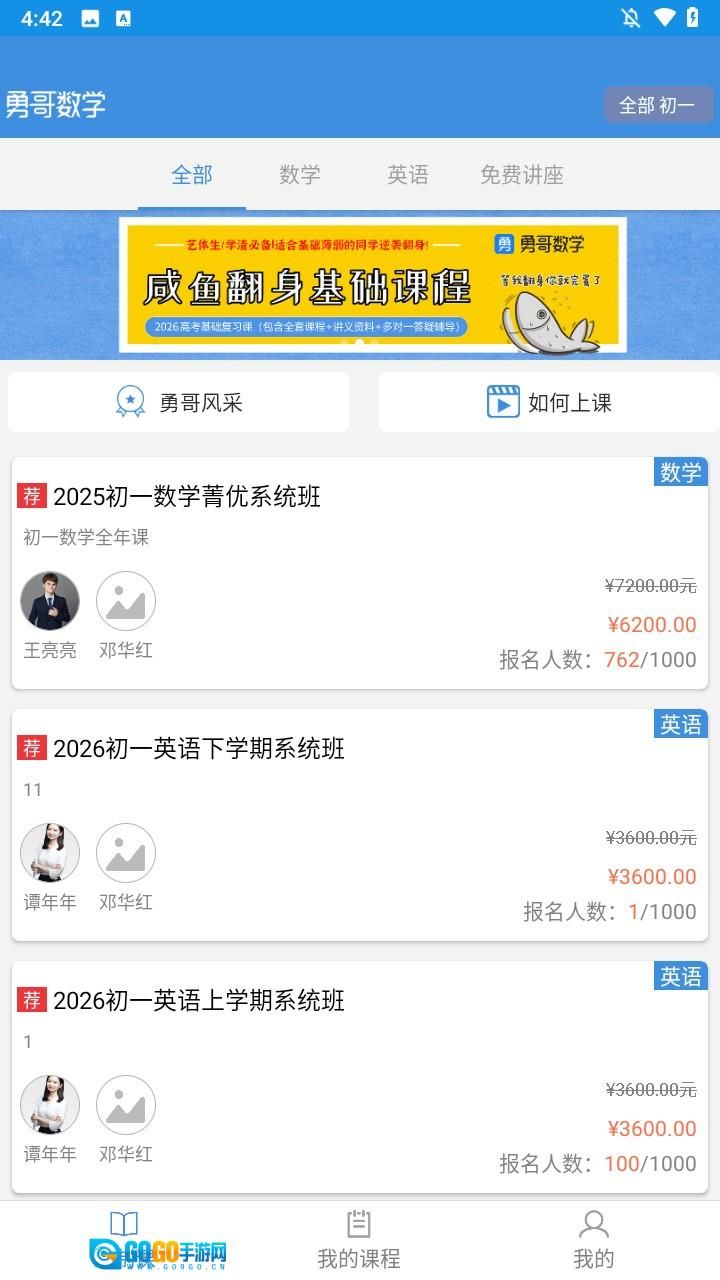720x1280 pixels.
Task: Open the 2026初一英语下学期系统班 course card
Action: (x=360, y=825)
